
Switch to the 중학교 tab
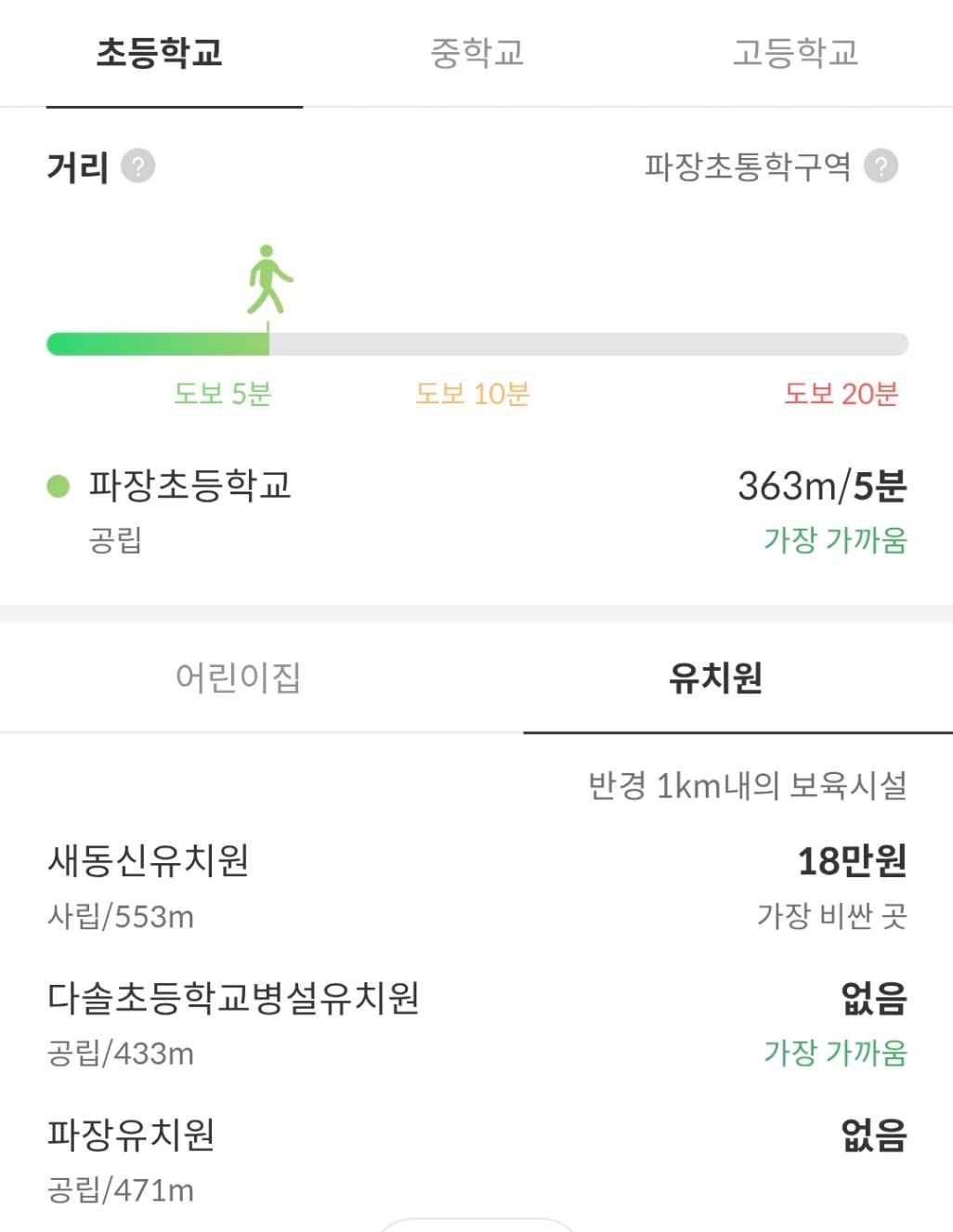pyautogui.click(x=476, y=53)
